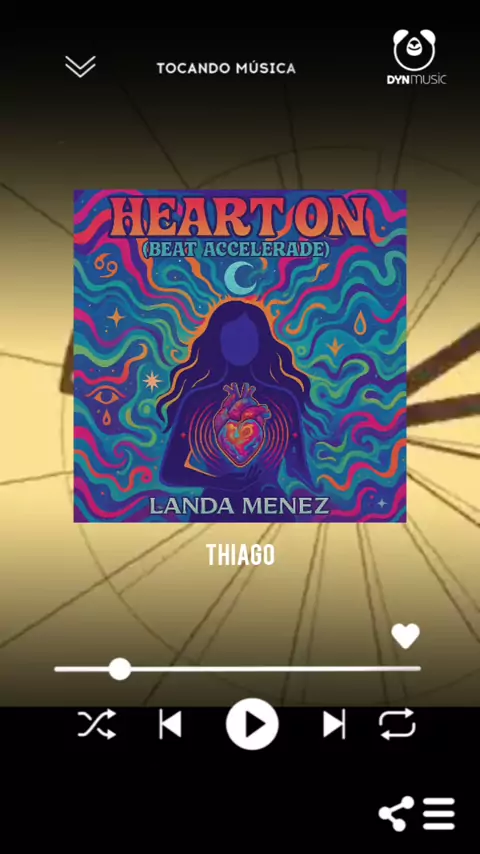Share this song
This screenshot has width=480, height=854.
(x=396, y=814)
